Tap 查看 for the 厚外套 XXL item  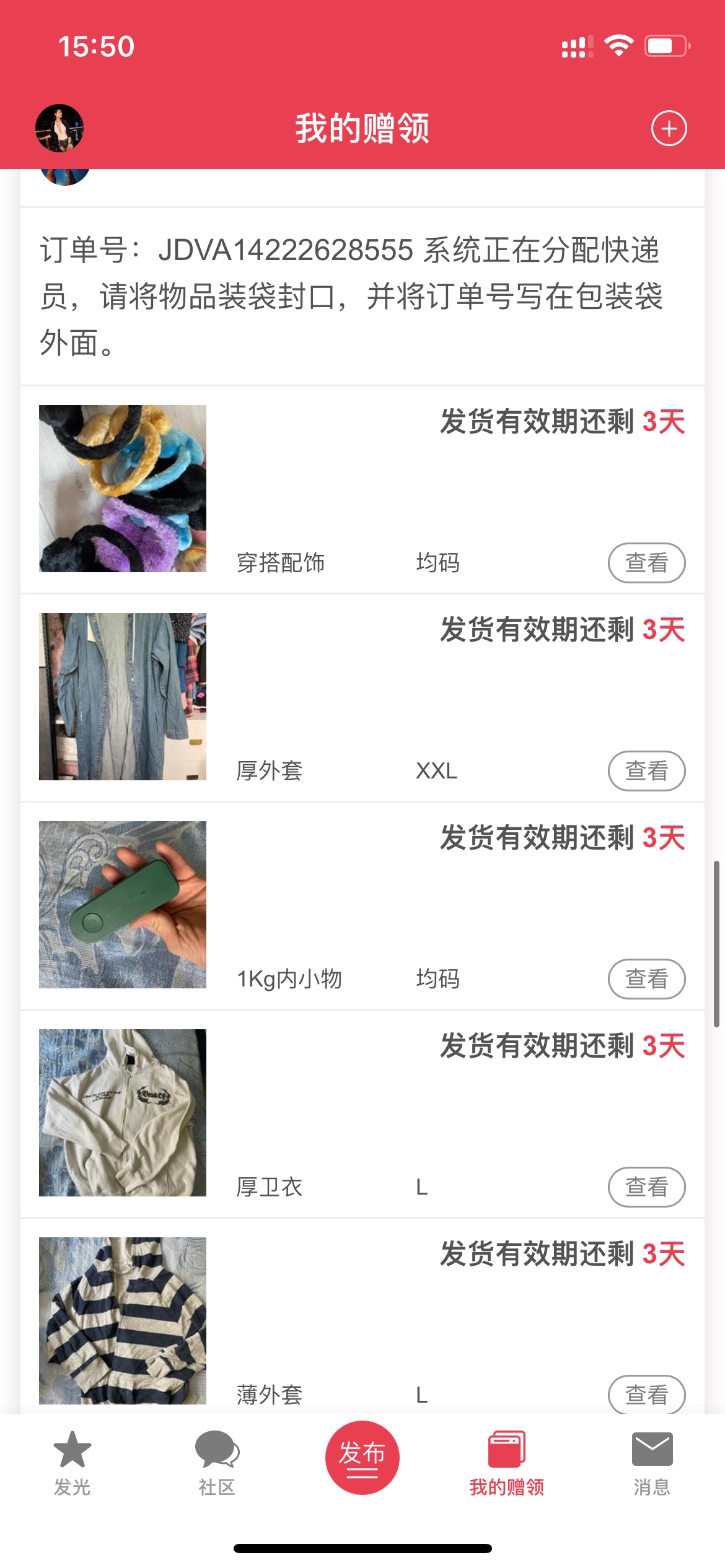click(646, 771)
